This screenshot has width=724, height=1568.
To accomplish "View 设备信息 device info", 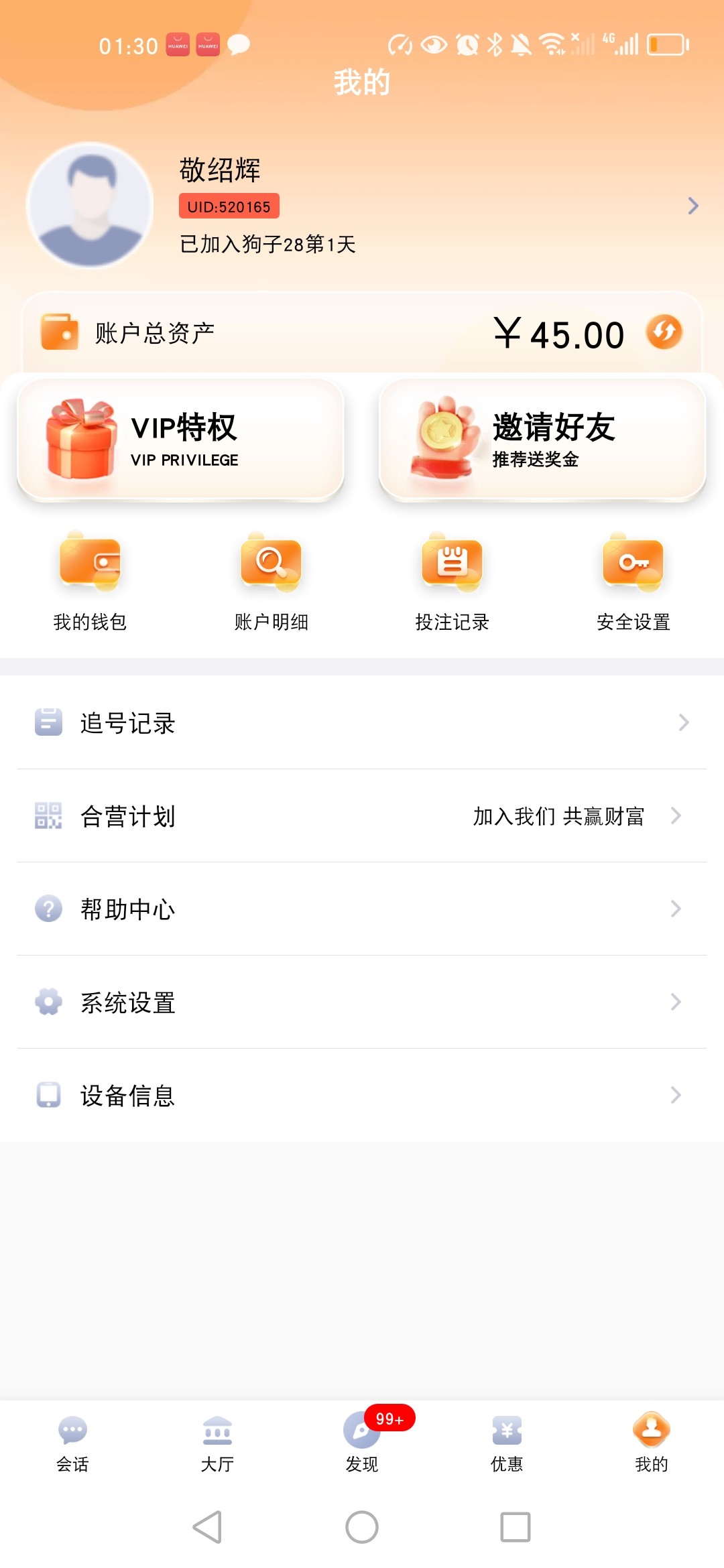I will (x=362, y=1095).
